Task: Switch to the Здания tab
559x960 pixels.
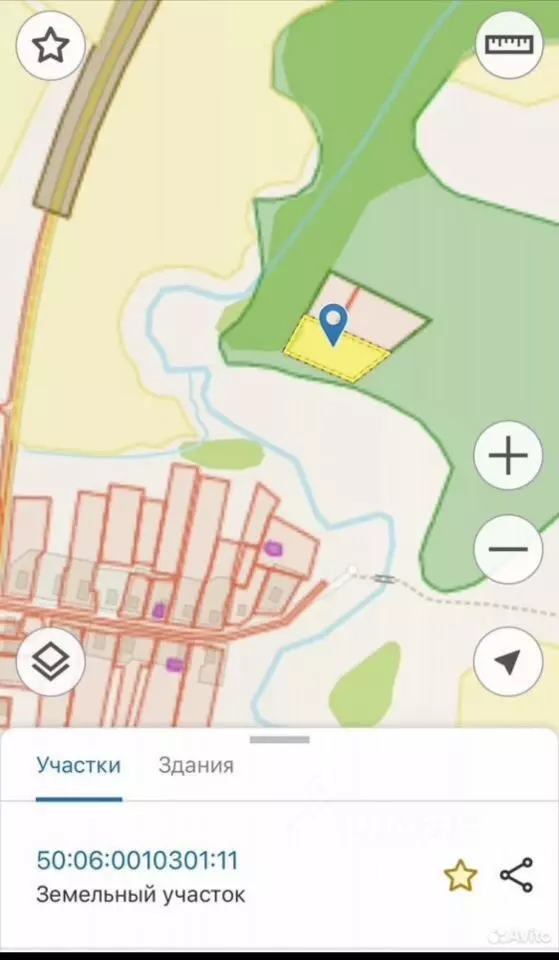Action: pyautogui.click(x=196, y=765)
